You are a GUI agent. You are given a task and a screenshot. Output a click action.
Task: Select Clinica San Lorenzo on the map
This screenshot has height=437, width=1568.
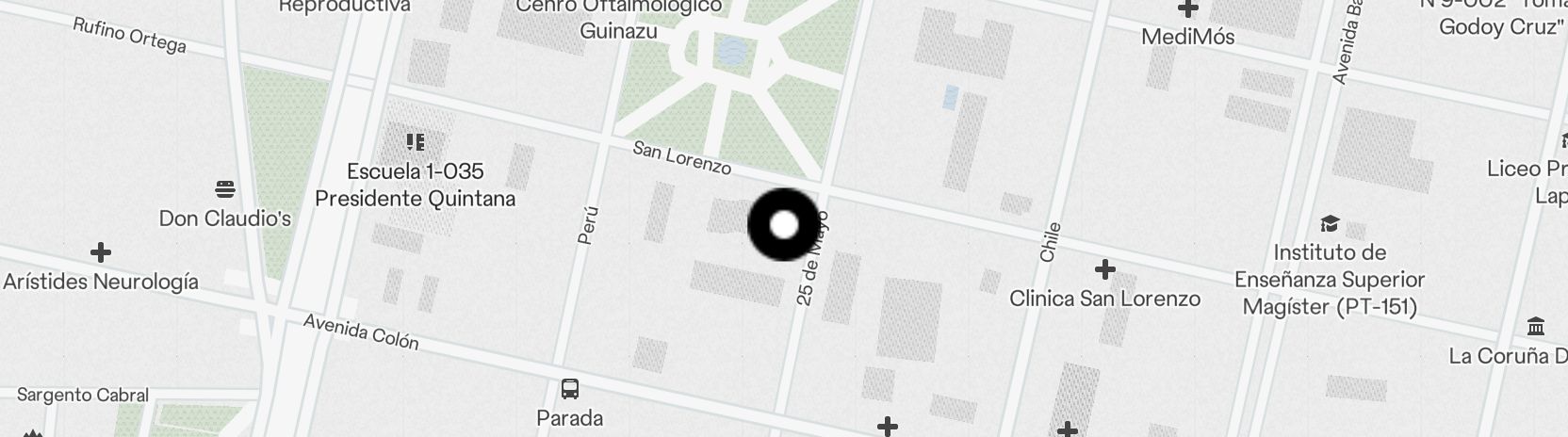coord(1104,271)
